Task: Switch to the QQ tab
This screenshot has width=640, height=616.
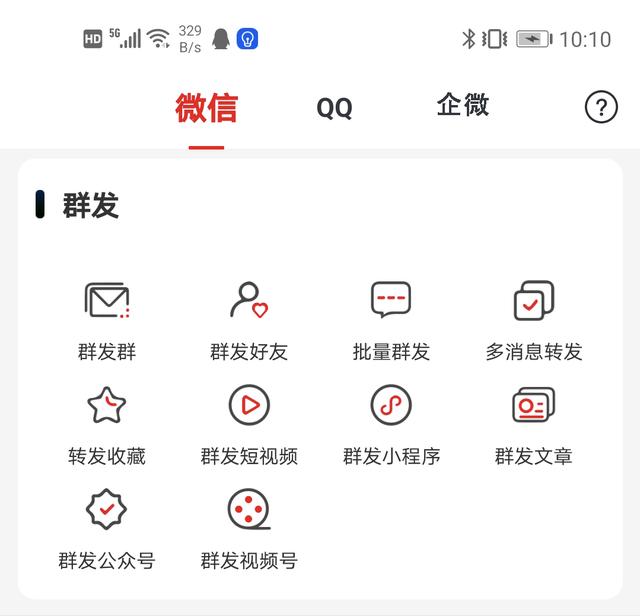Action: click(x=334, y=108)
